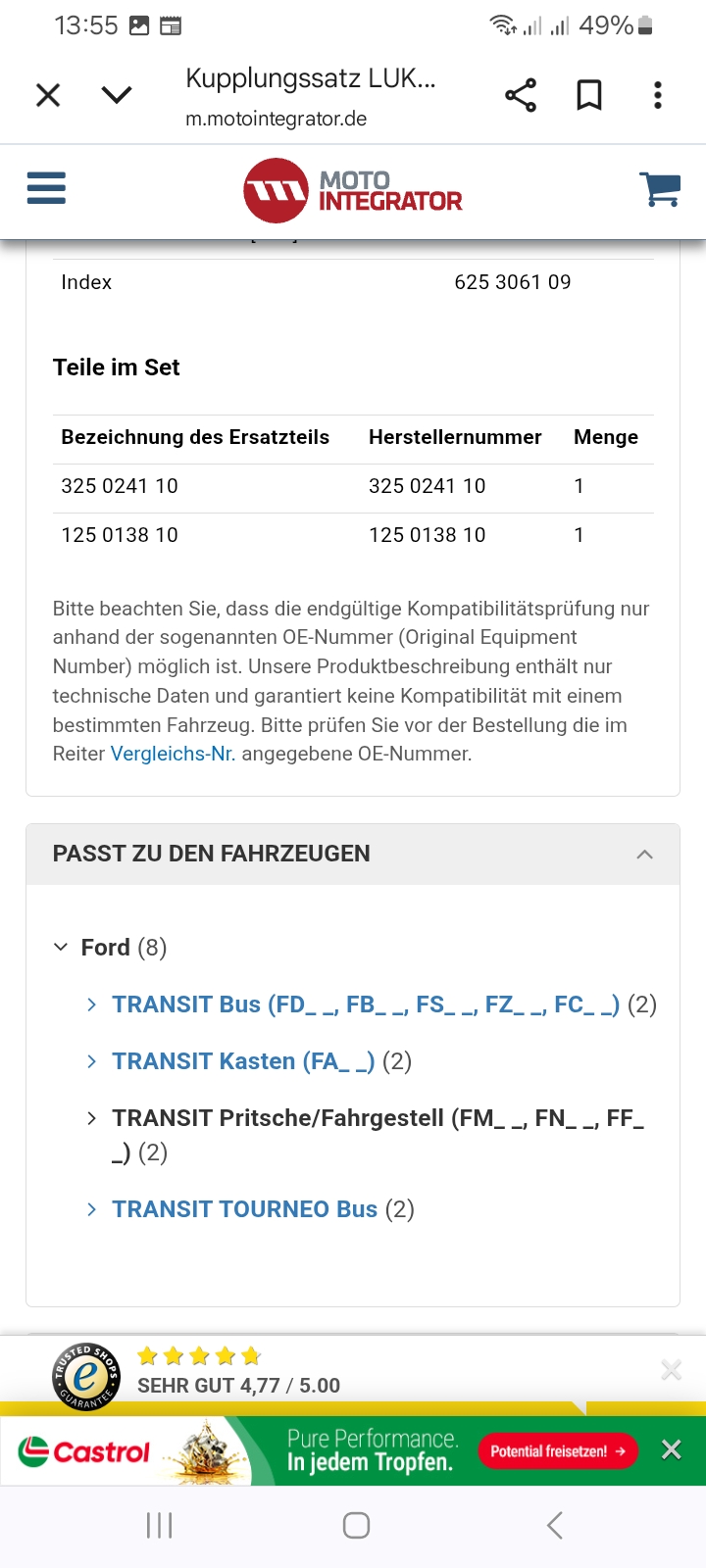The width and height of the screenshot is (706, 1568).
Task: Expand TRANSIT Kasten models
Action: [243, 1061]
